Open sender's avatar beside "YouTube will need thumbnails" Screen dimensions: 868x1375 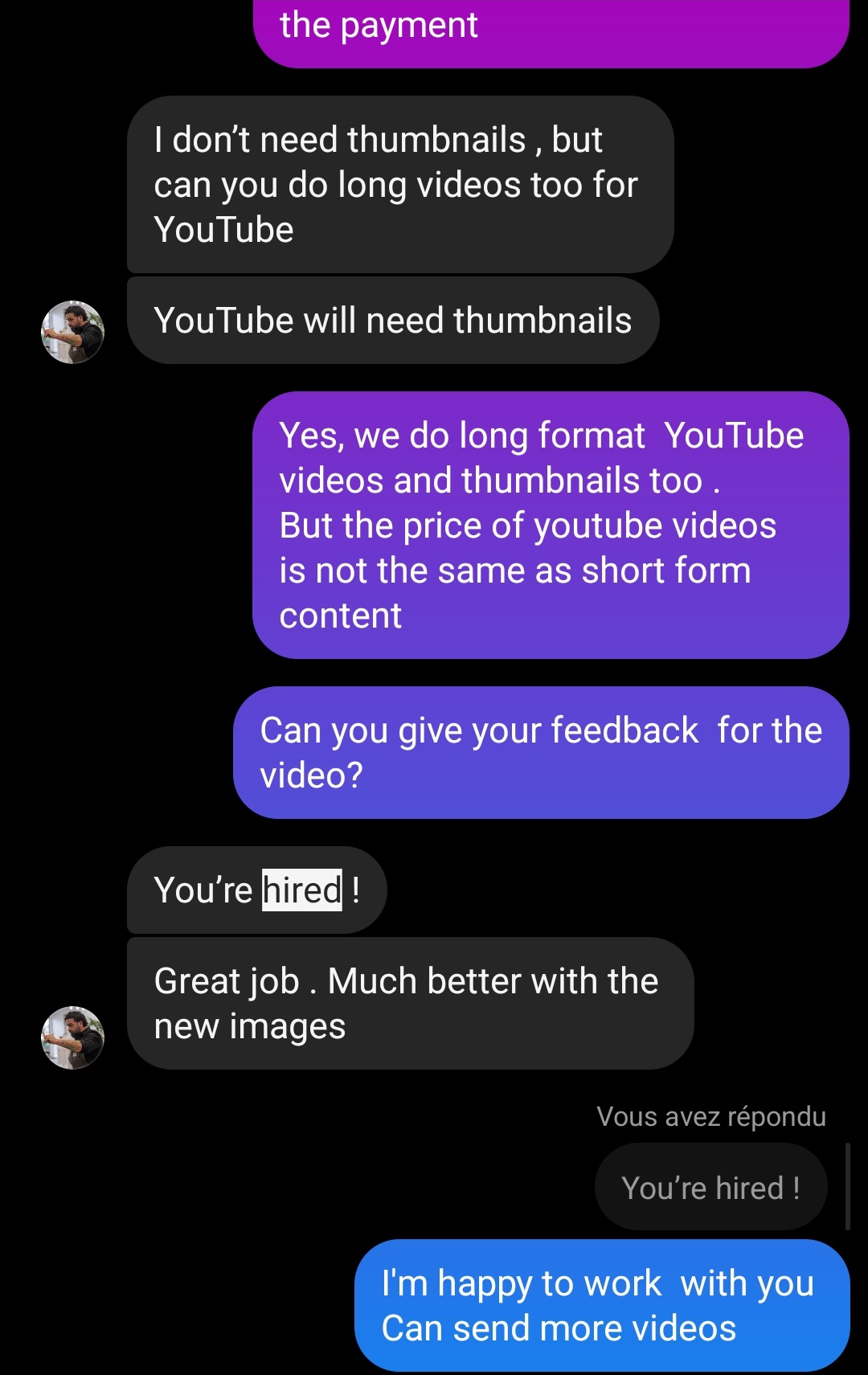pyautogui.click(x=72, y=332)
